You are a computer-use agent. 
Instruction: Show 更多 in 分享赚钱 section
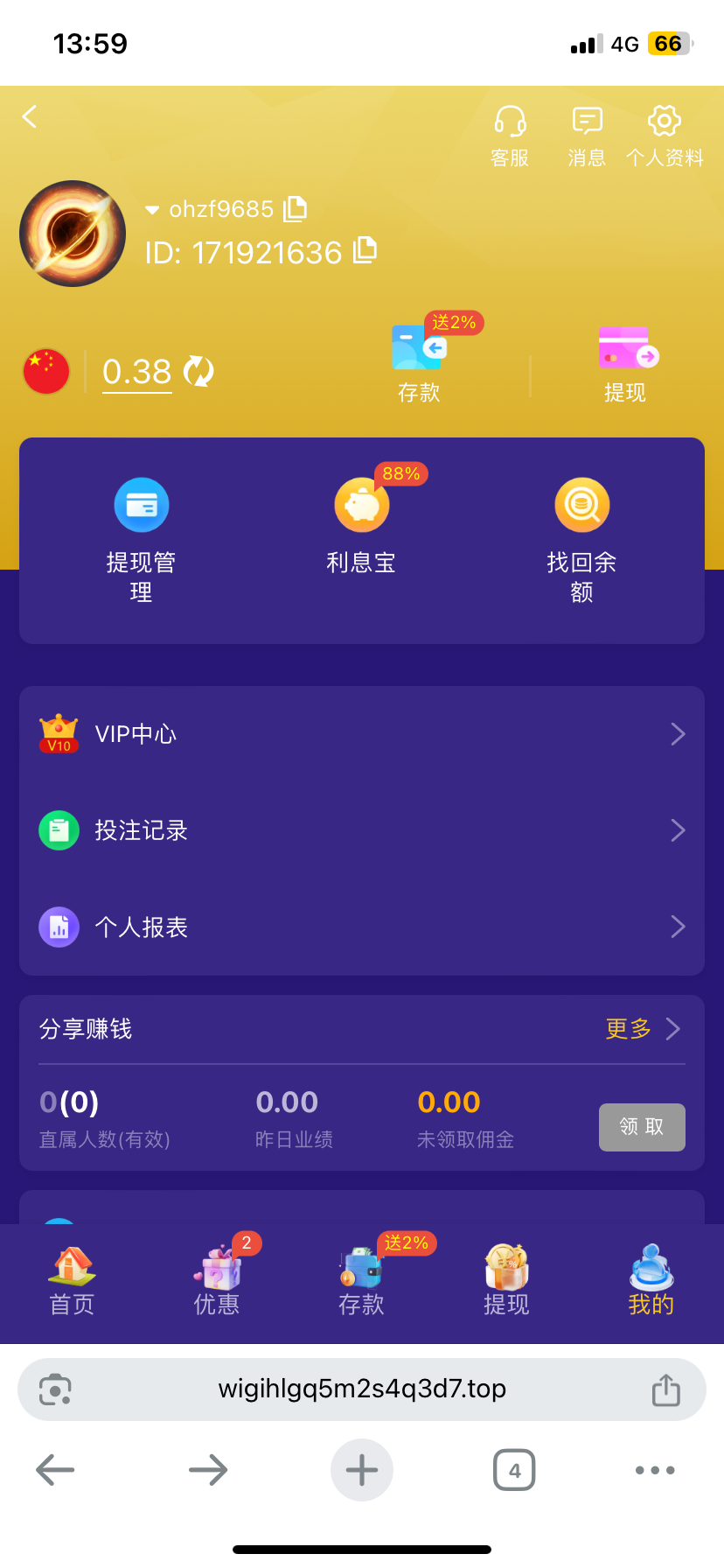642,1029
